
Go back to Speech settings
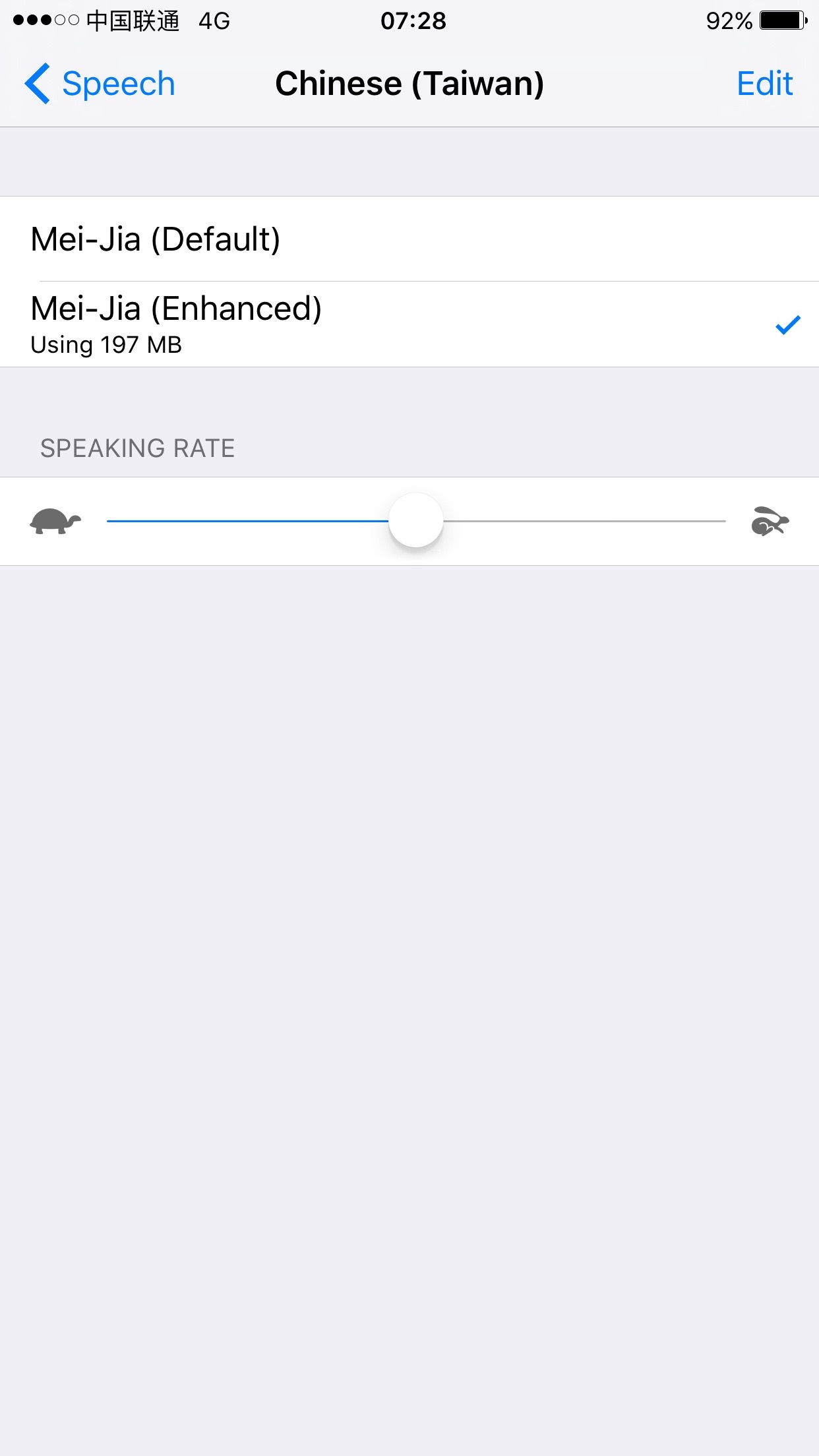tap(100, 84)
